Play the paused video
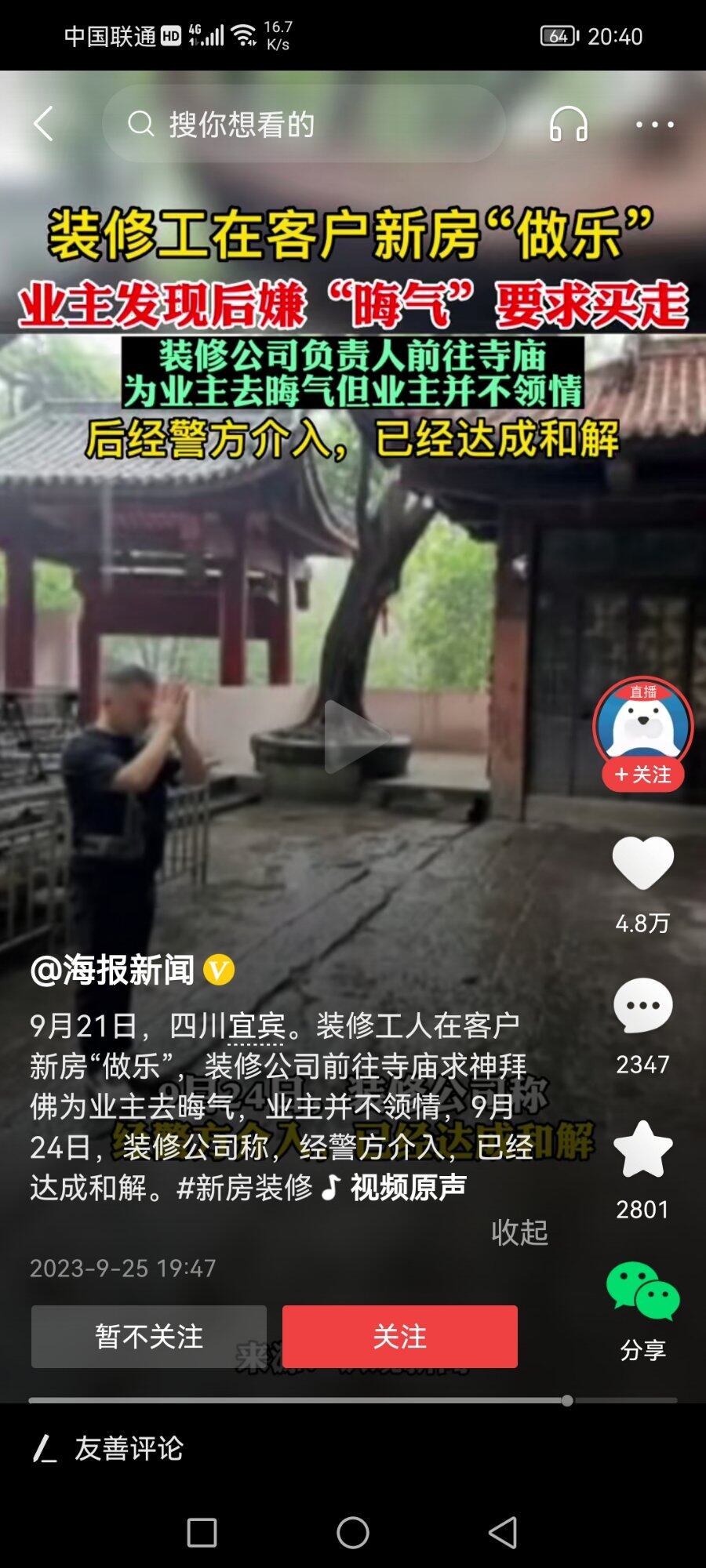 355,736
